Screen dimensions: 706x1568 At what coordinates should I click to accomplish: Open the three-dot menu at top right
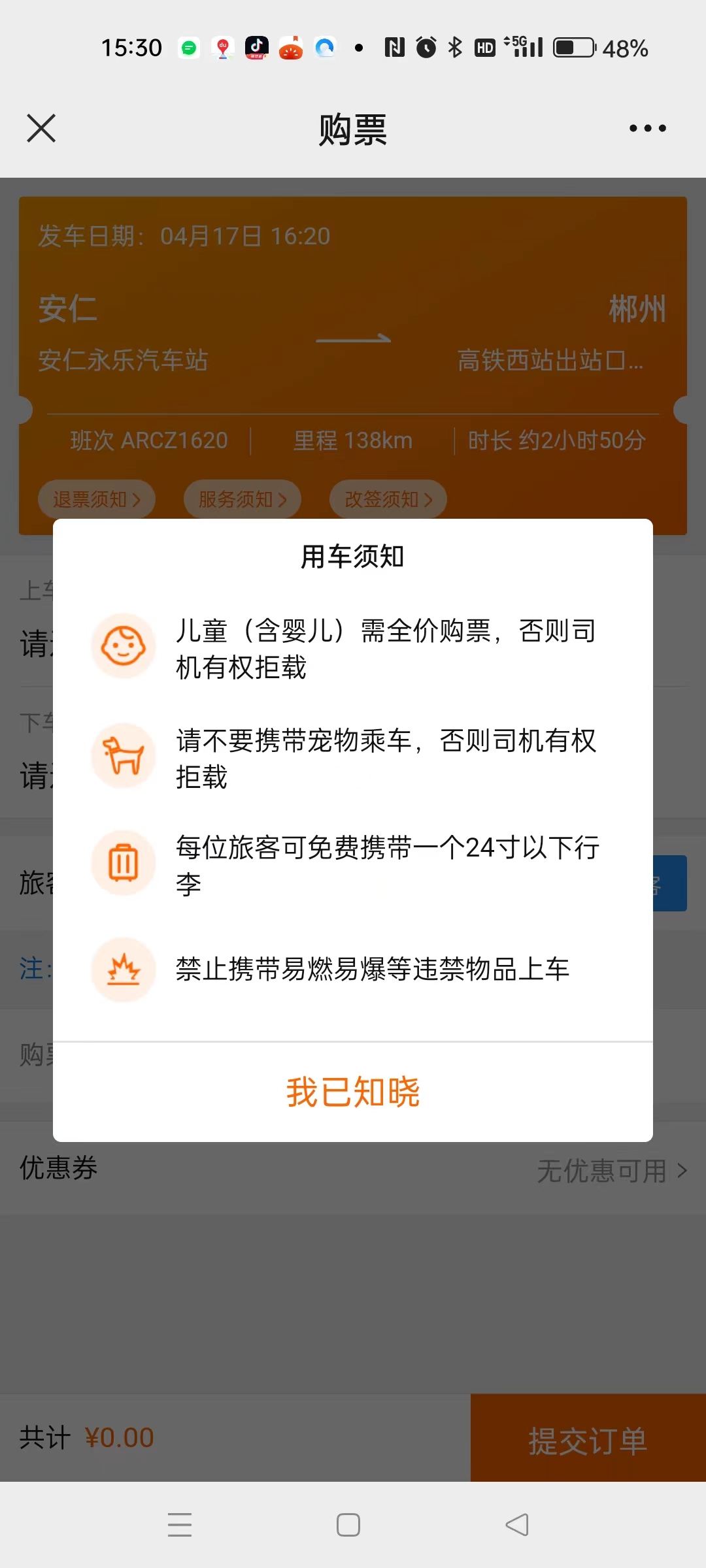(646, 129)
